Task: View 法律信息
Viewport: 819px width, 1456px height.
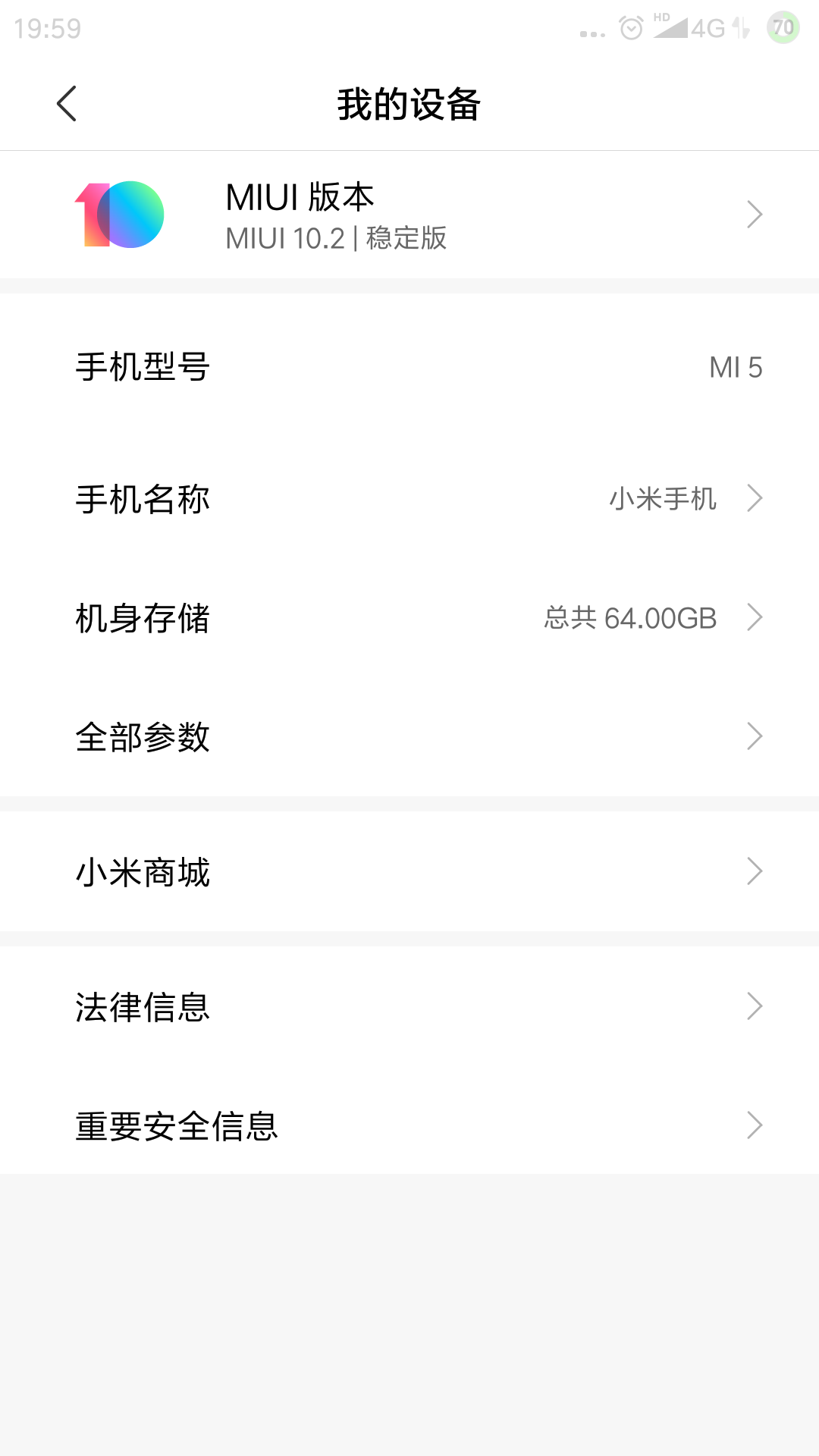Action: click(x=409, y=1006)
